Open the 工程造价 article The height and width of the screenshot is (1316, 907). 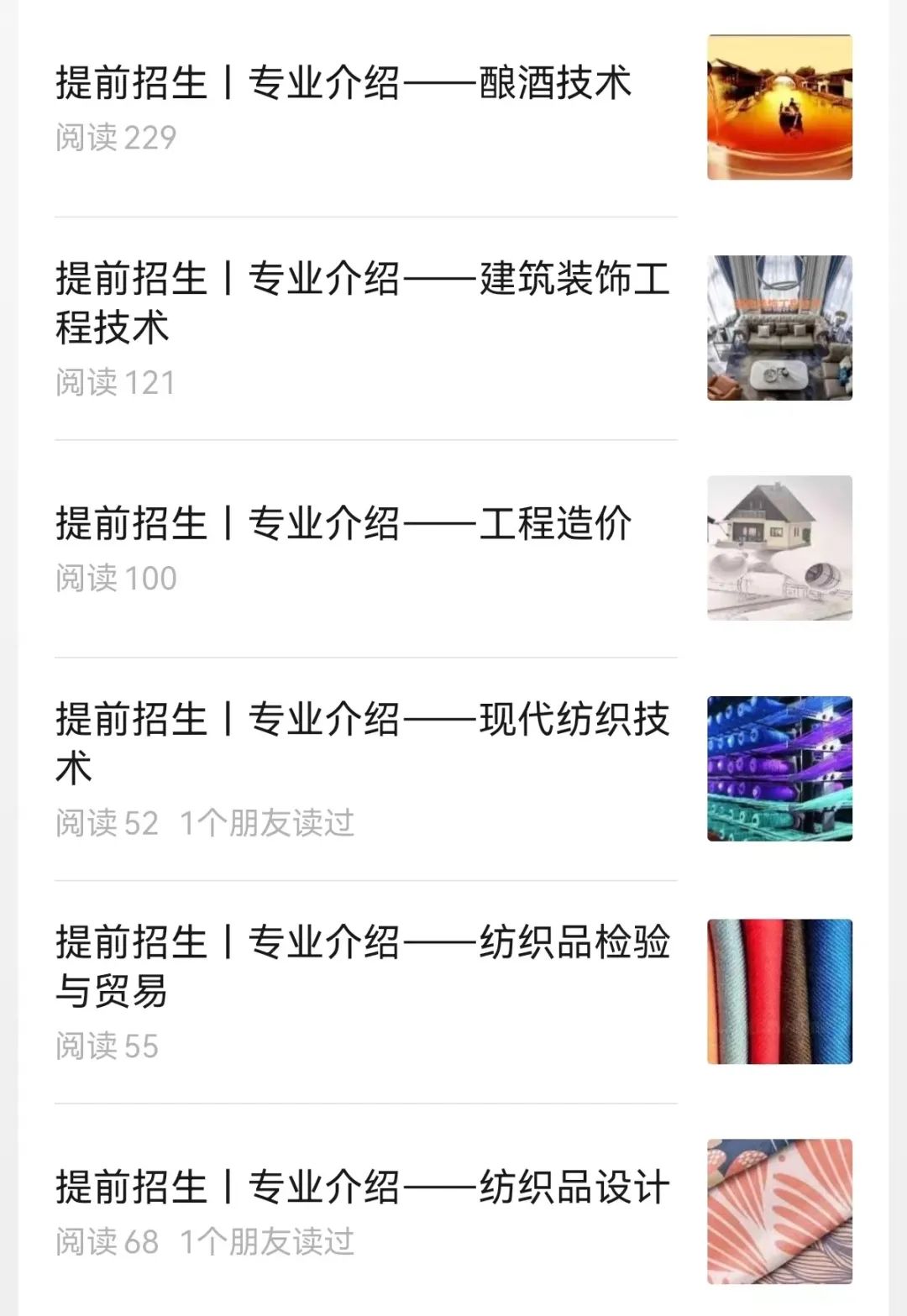click(x=343, y=523)
